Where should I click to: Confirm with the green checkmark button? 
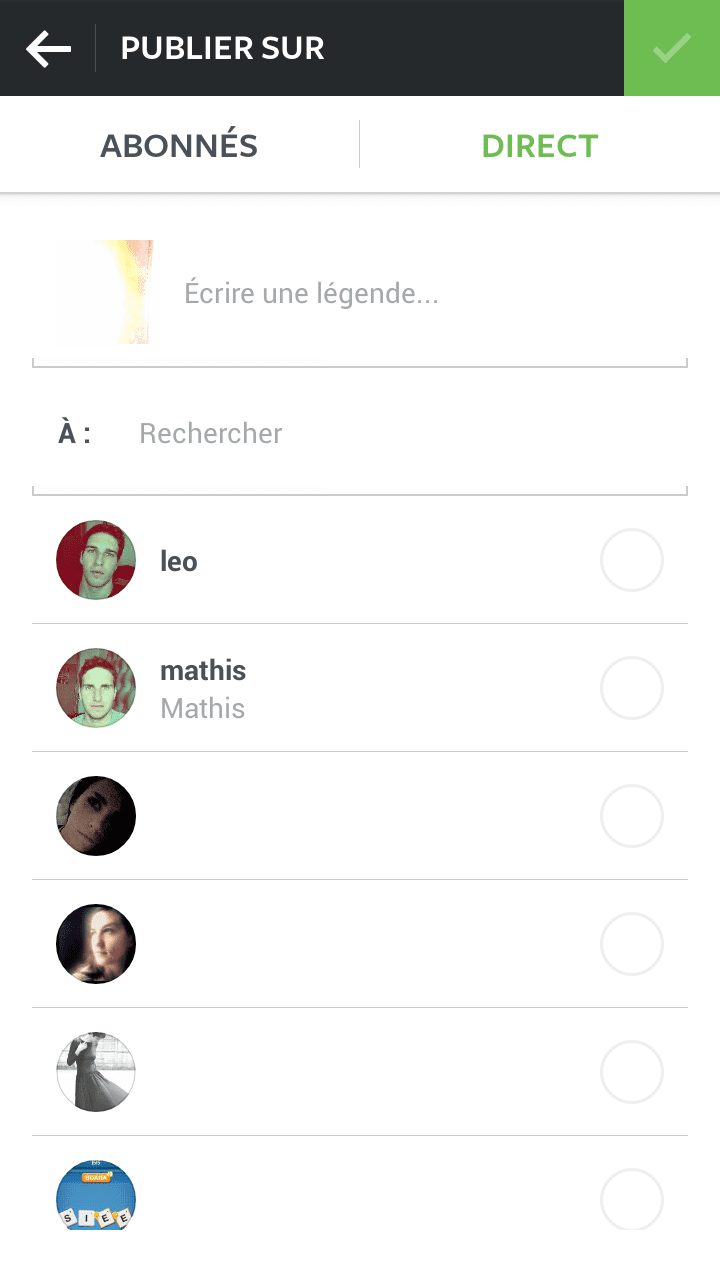[x=672, y=48]
